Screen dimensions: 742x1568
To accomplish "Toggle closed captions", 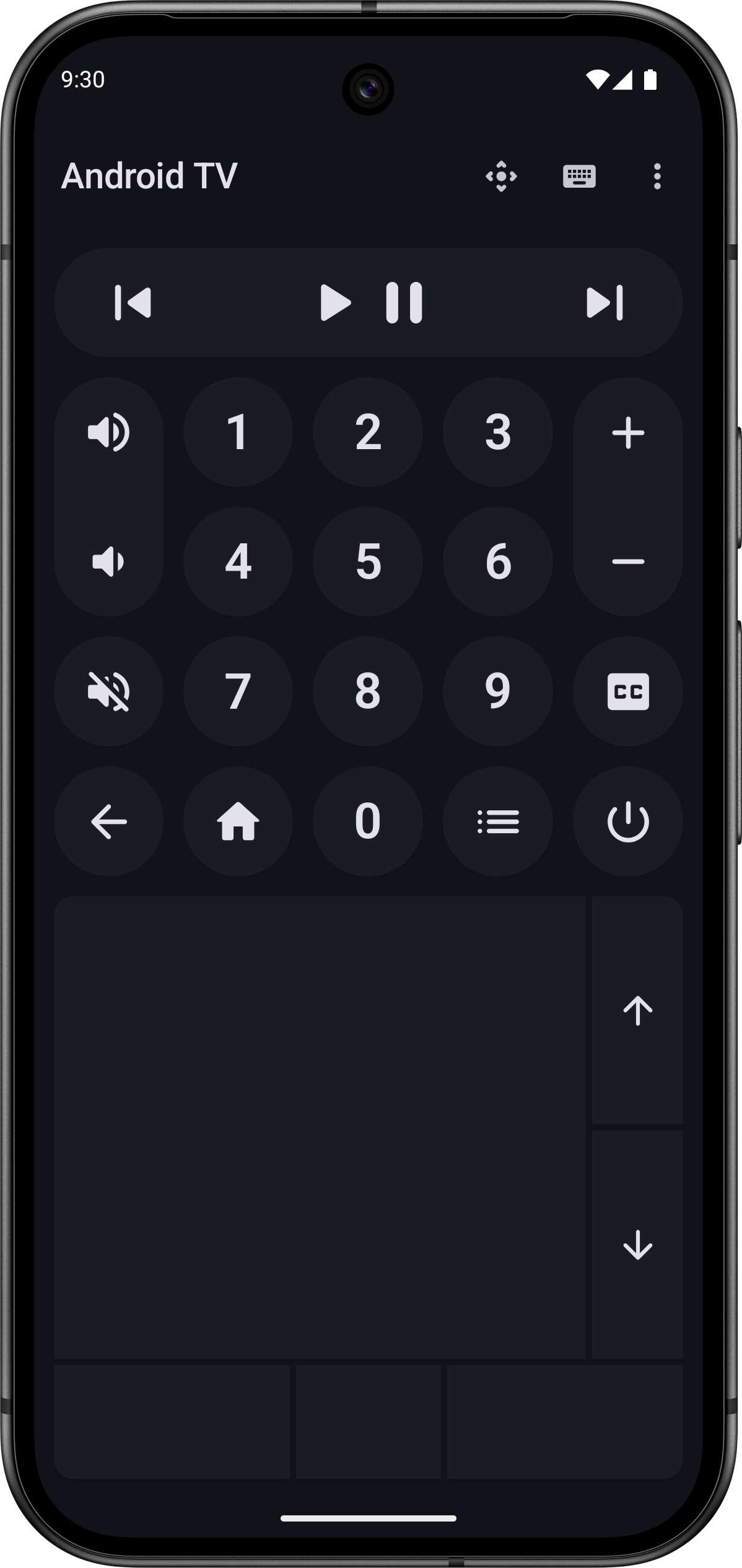I will (x=628, y=691).
